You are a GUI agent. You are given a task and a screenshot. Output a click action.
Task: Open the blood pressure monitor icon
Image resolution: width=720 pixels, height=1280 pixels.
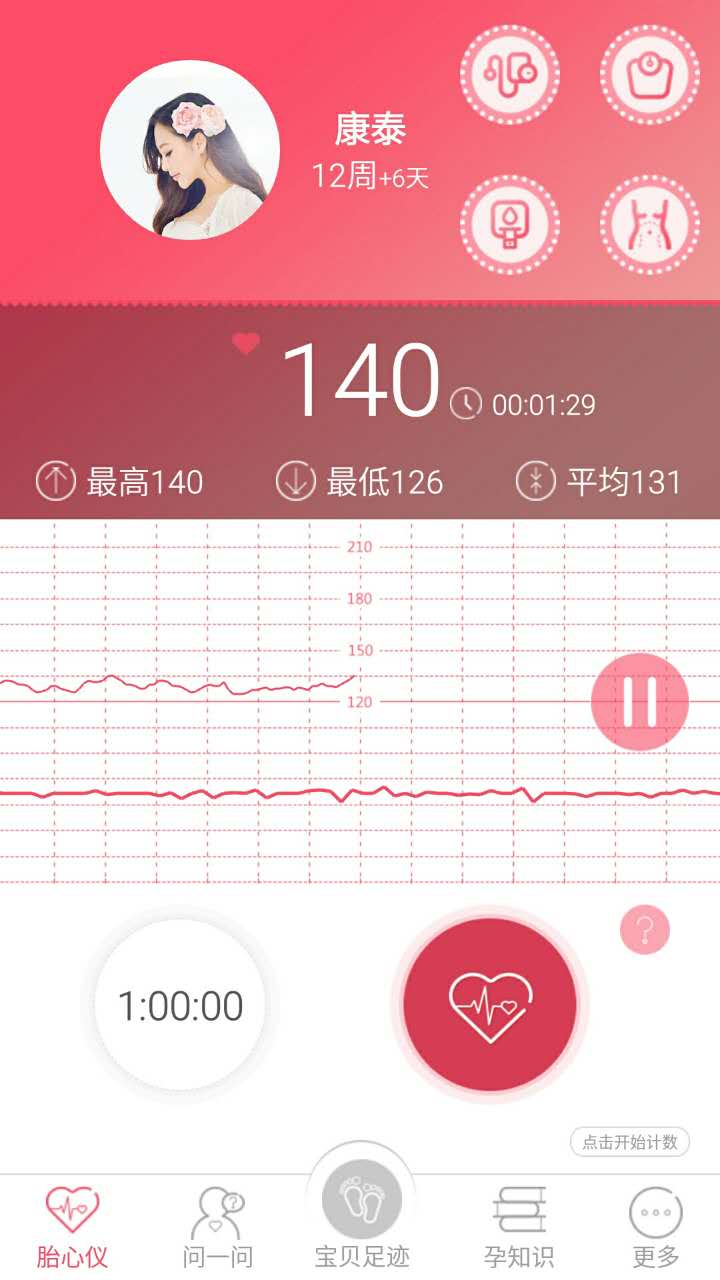(509, 75)
